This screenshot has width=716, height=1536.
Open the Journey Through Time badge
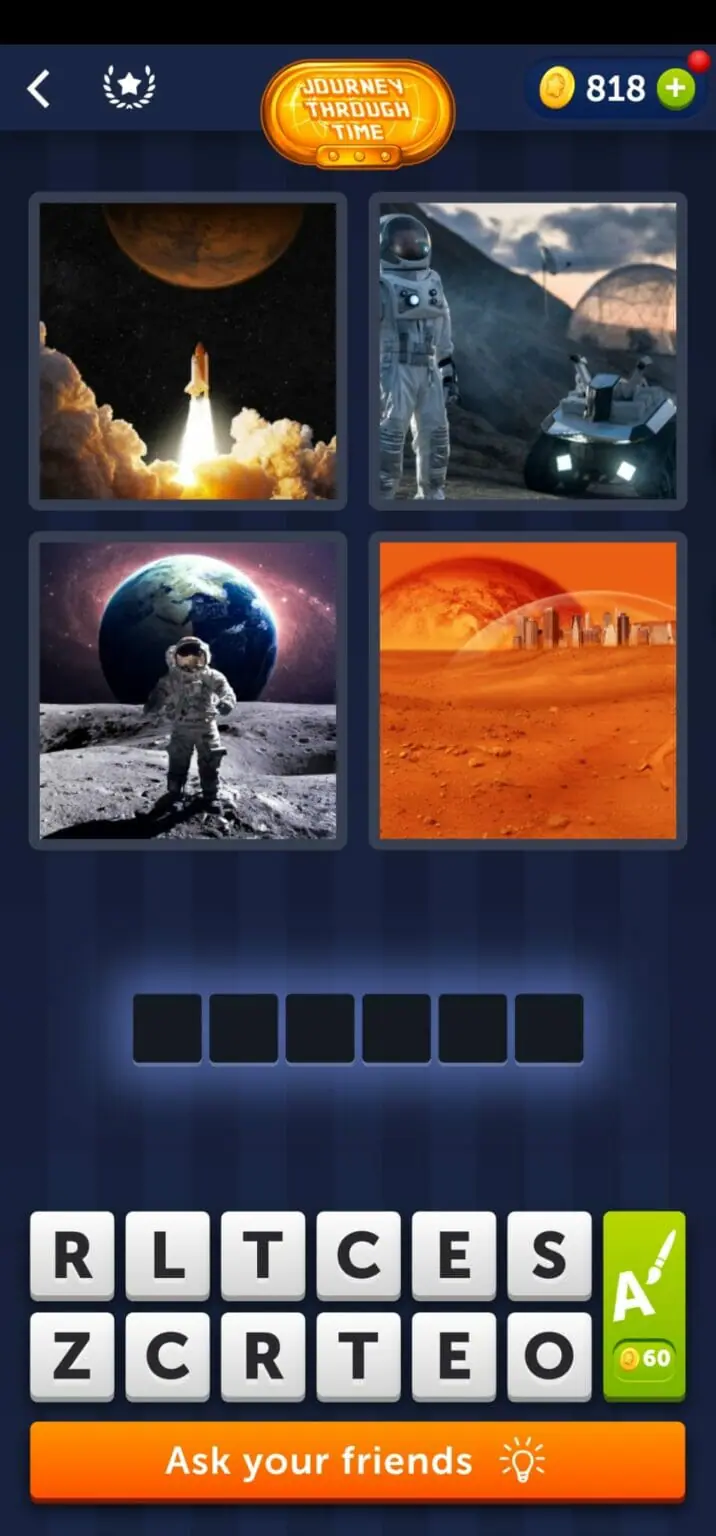[x=358, y=113]
